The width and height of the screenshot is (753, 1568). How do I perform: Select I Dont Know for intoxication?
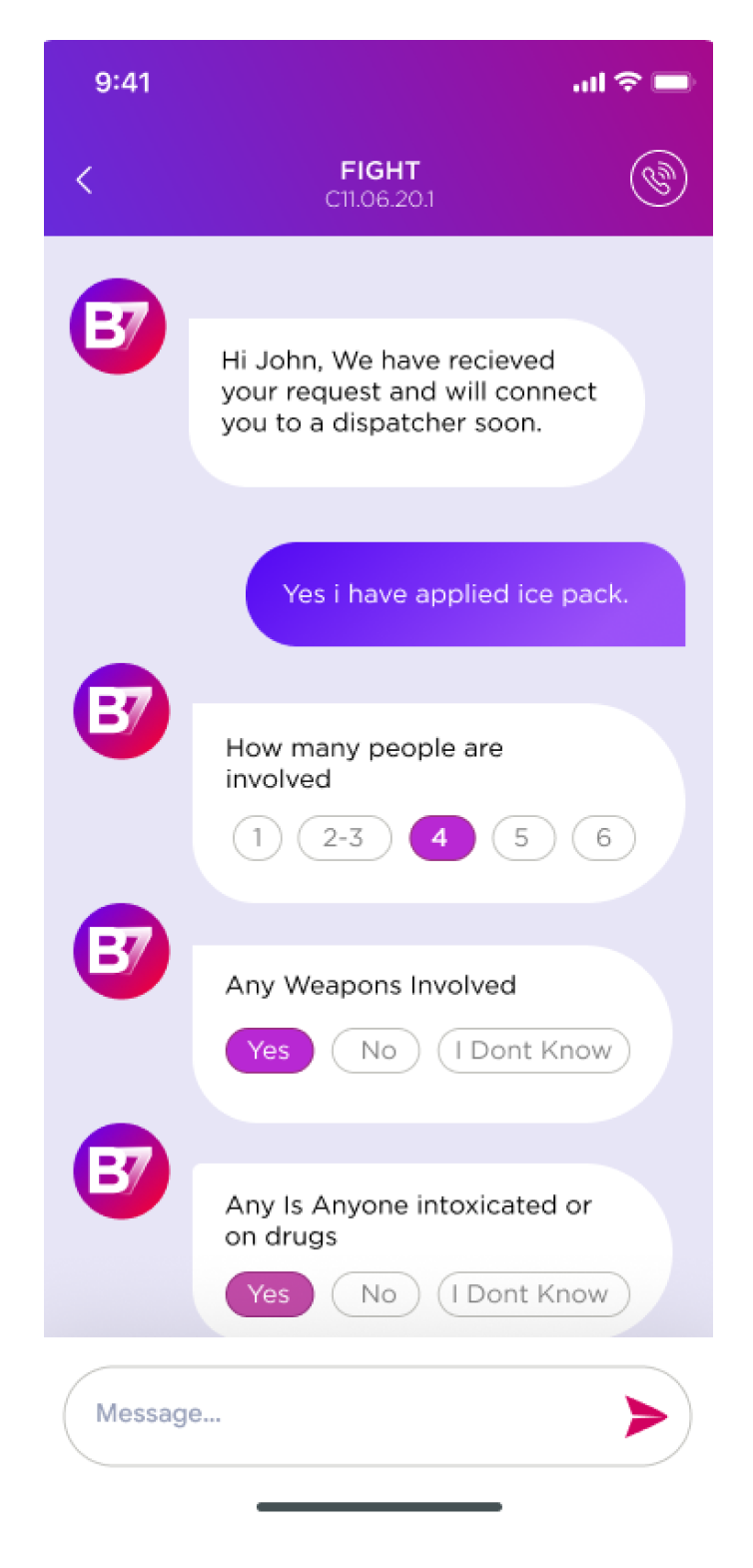(x=533, y=1294)
